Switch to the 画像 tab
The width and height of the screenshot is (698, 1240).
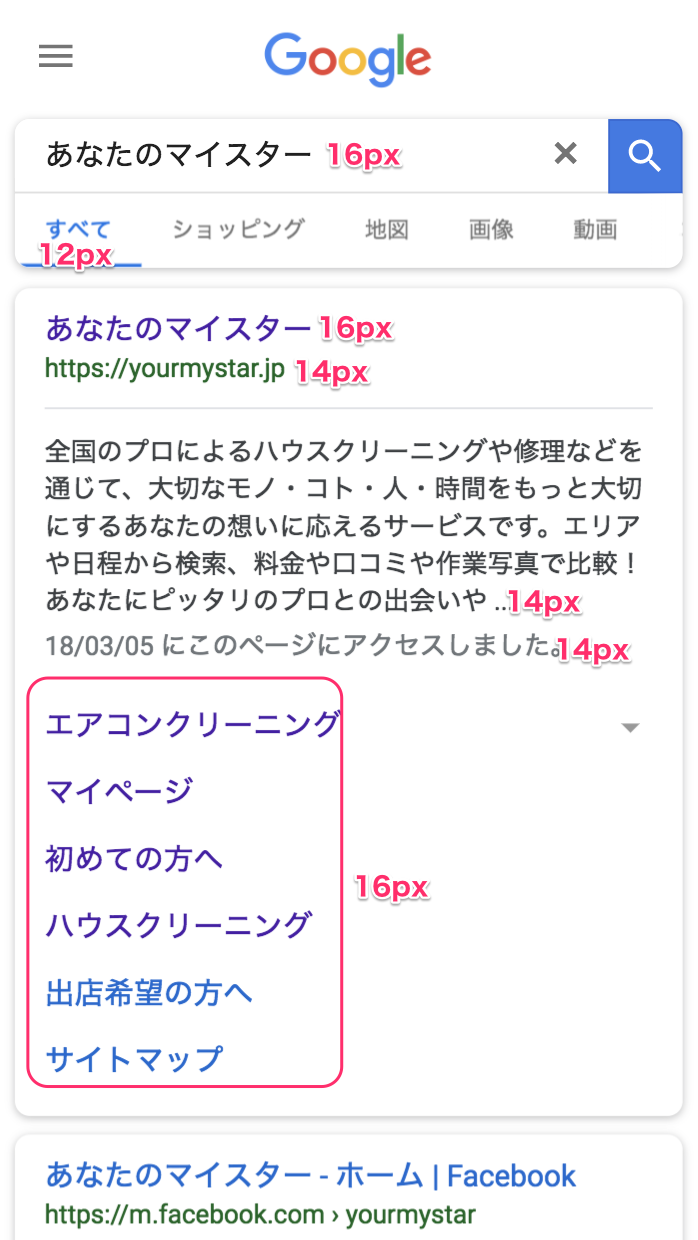click(x=491, y=230)
